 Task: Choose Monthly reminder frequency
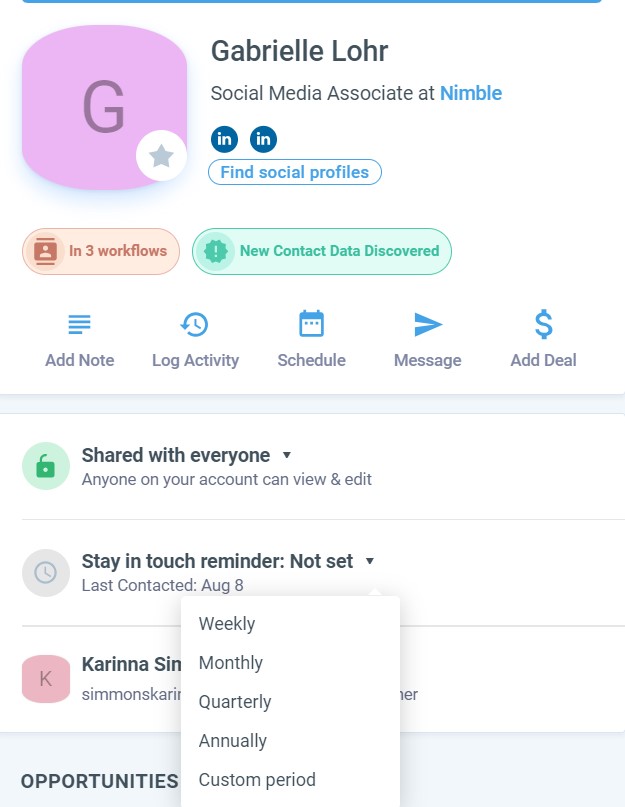tap(231, 663)
